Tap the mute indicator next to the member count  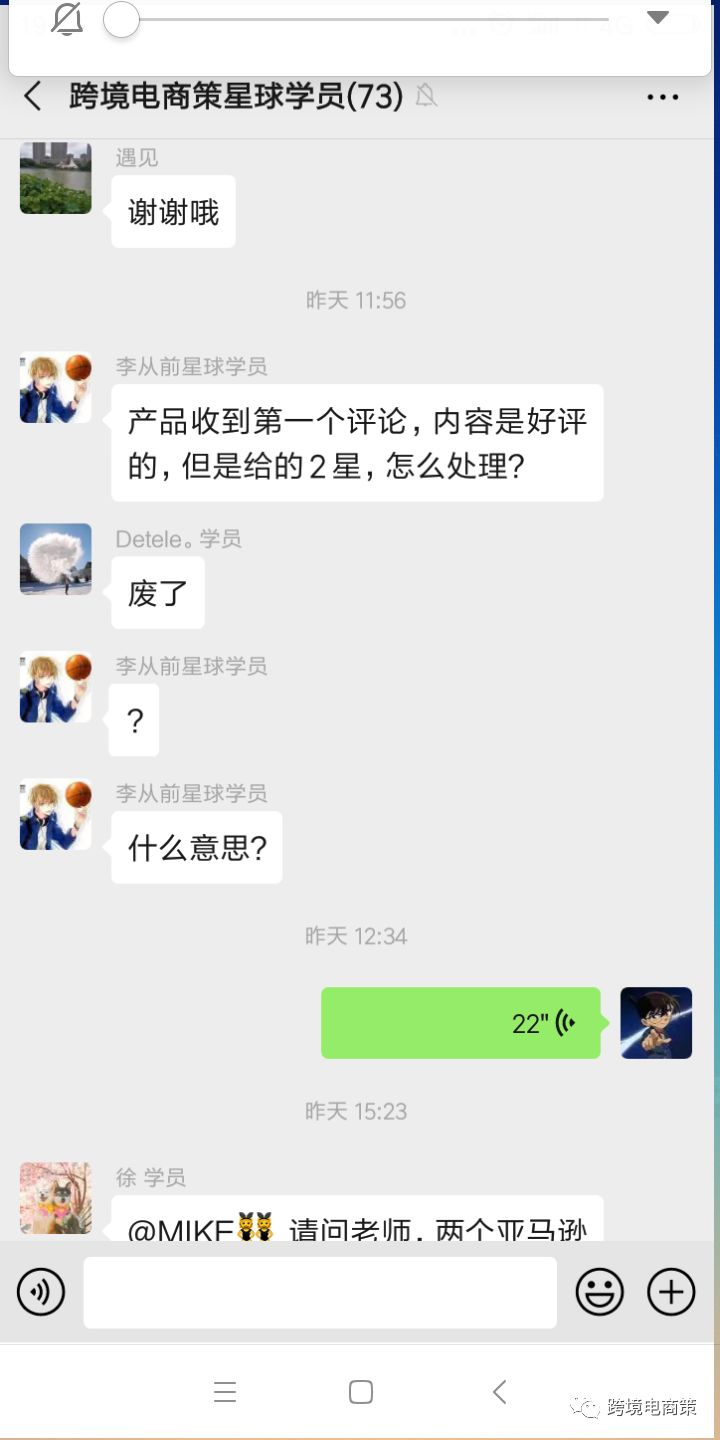pyautogui.click(x=424, y=96)
